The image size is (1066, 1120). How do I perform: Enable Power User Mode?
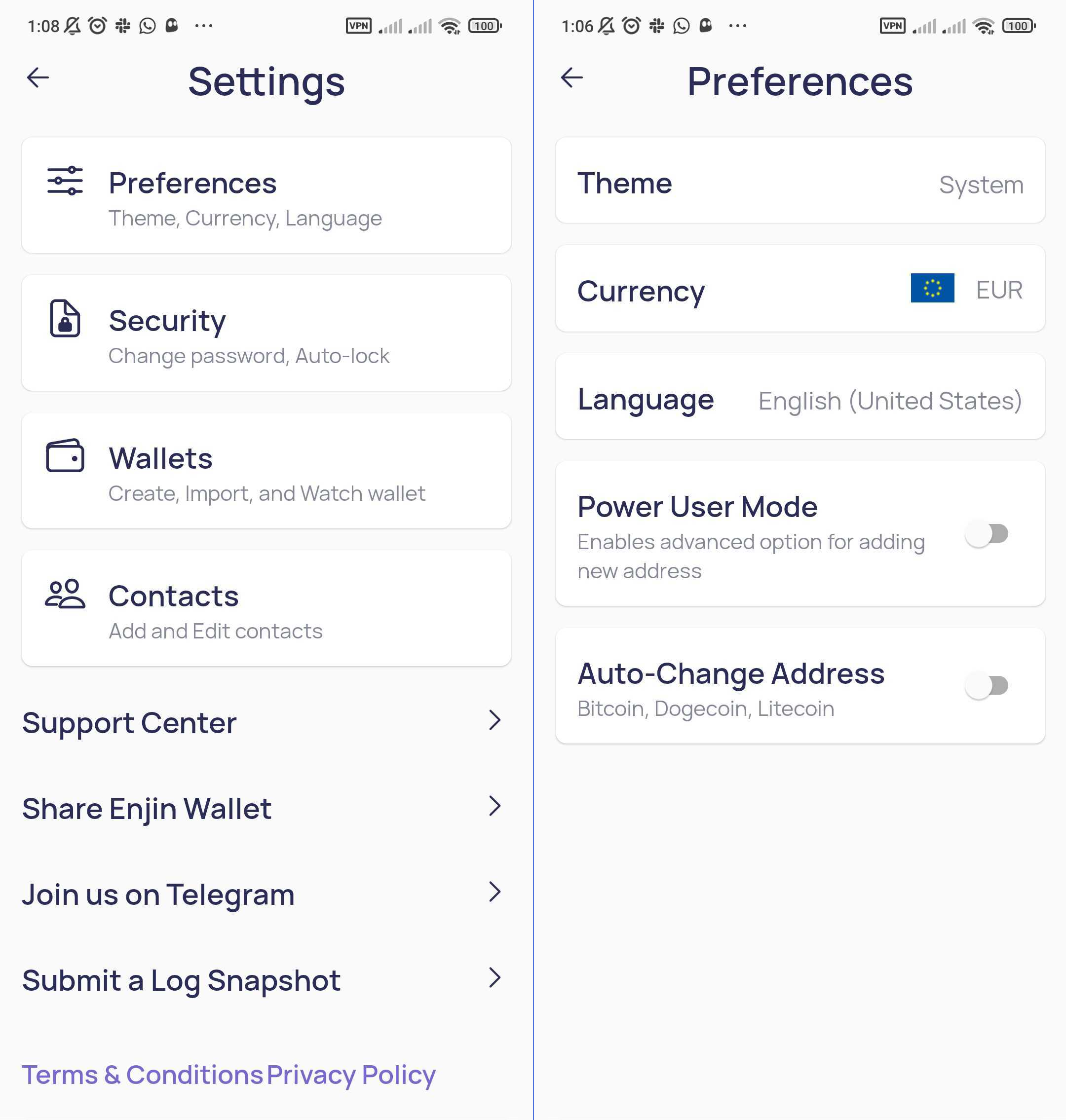coord(987,533)
